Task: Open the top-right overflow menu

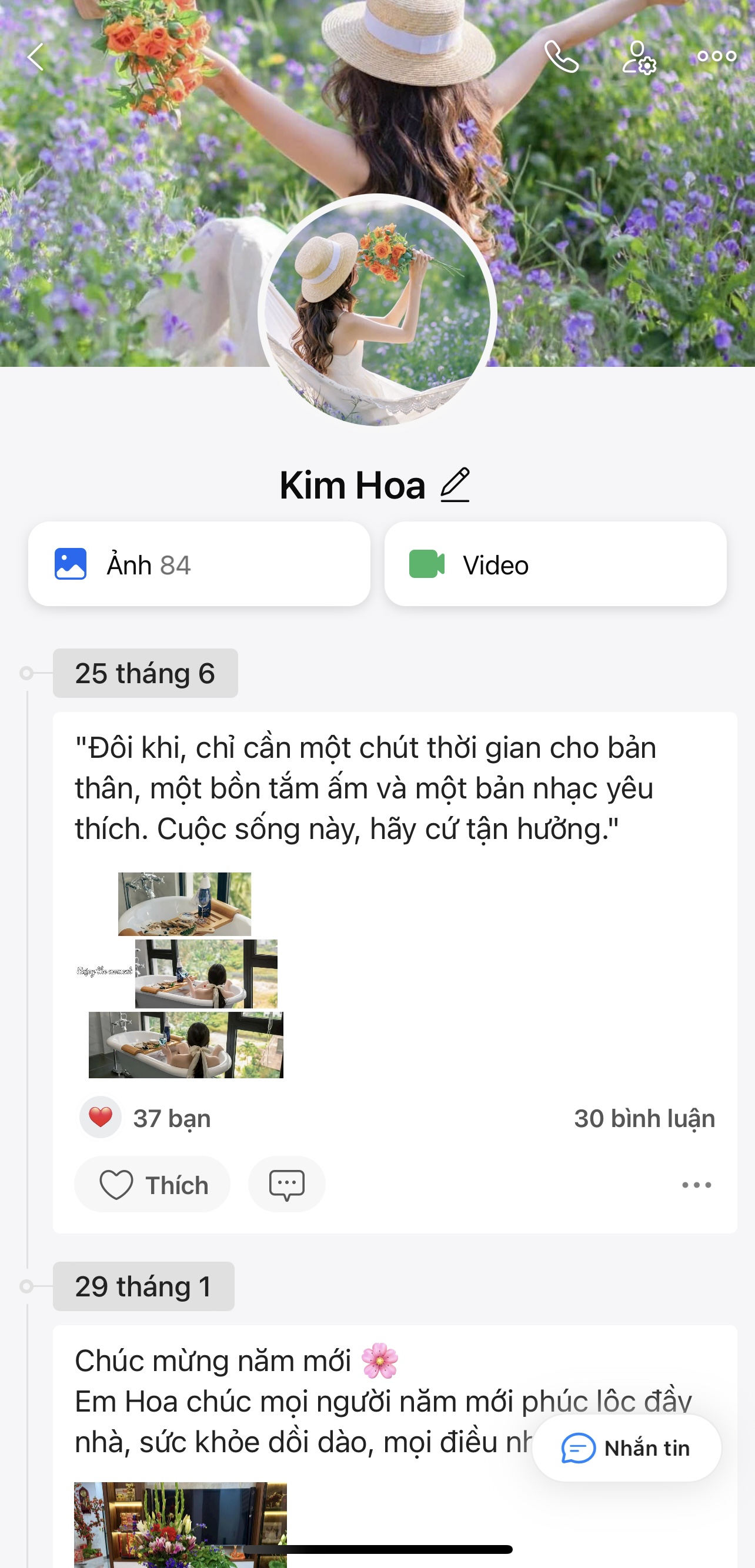Action: click(x=717, y=56)
